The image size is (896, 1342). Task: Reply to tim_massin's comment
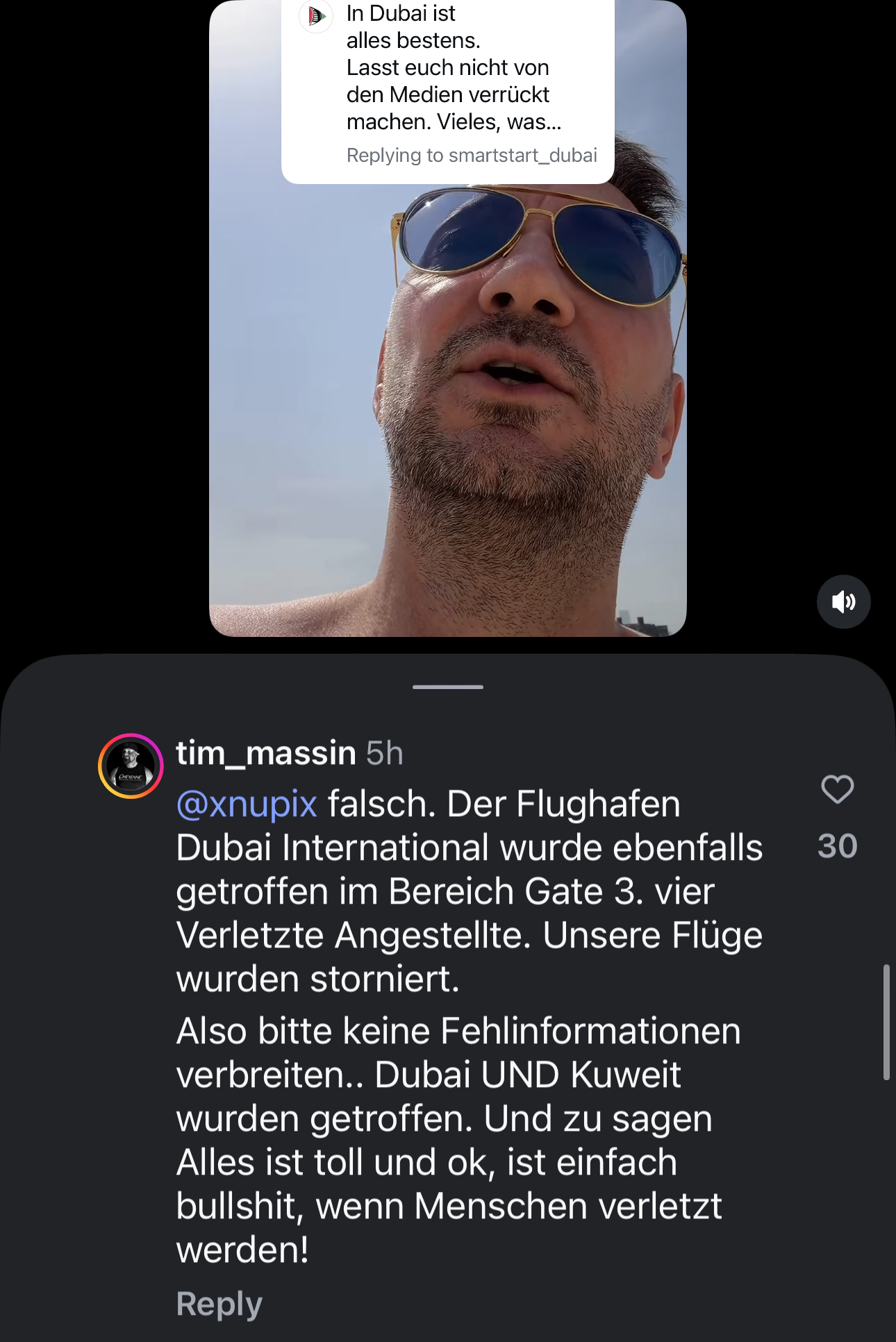[219, 1304]
